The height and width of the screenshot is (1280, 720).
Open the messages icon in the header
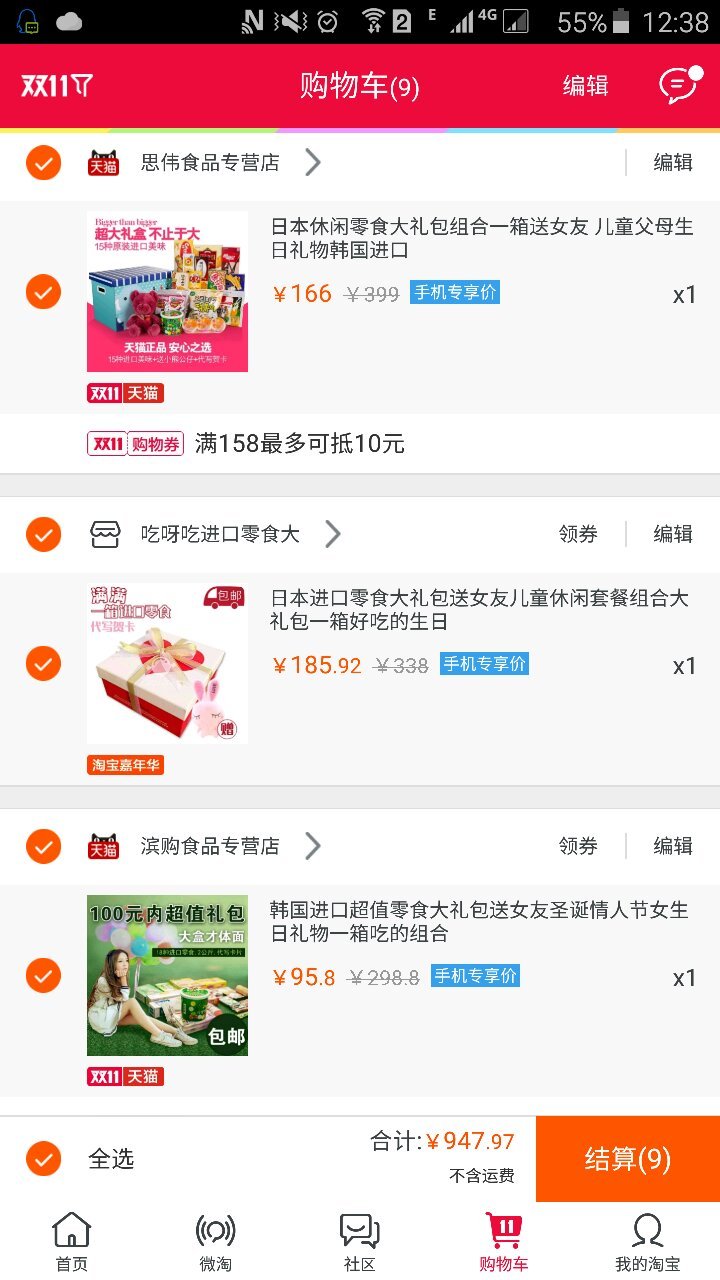coord(680,85)
